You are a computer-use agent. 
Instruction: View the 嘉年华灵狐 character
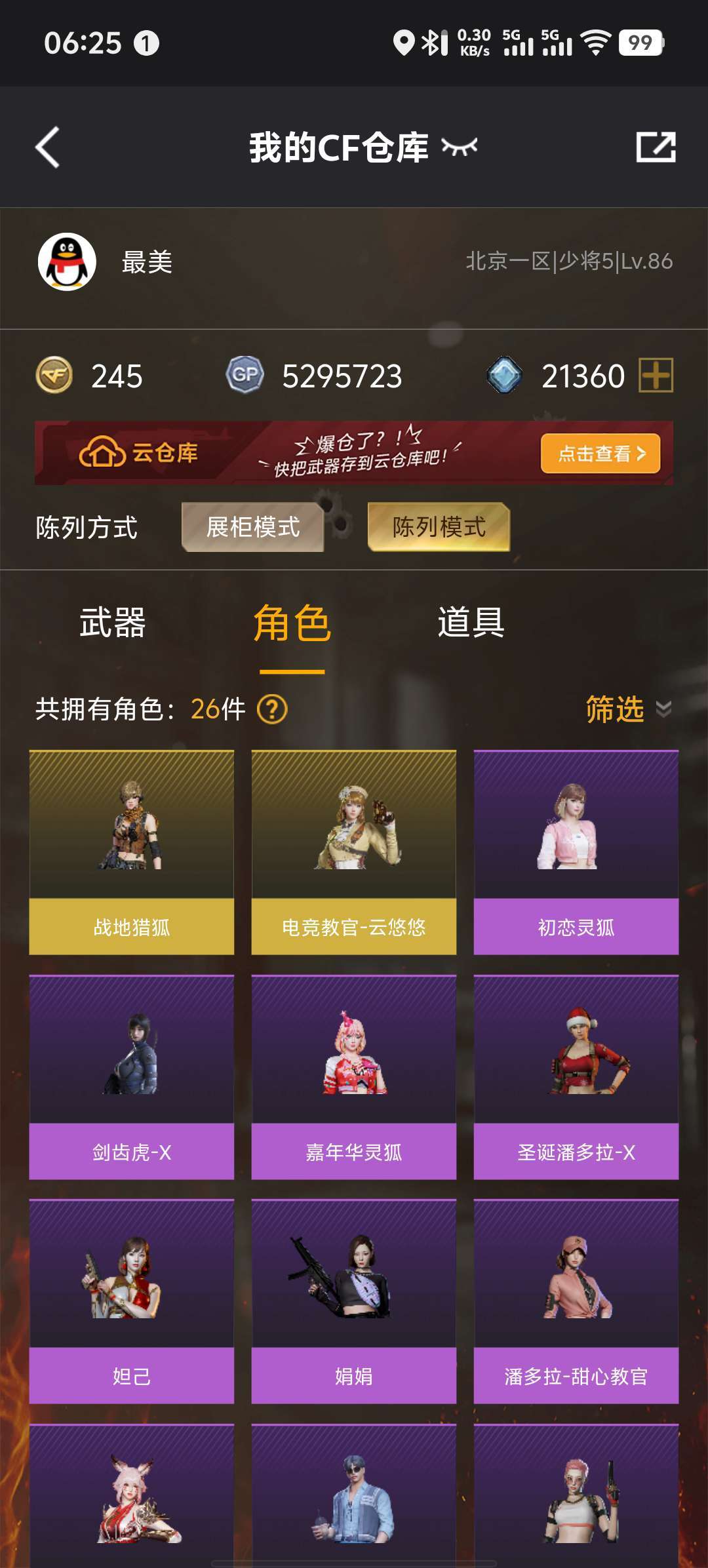click(354, 1077)
